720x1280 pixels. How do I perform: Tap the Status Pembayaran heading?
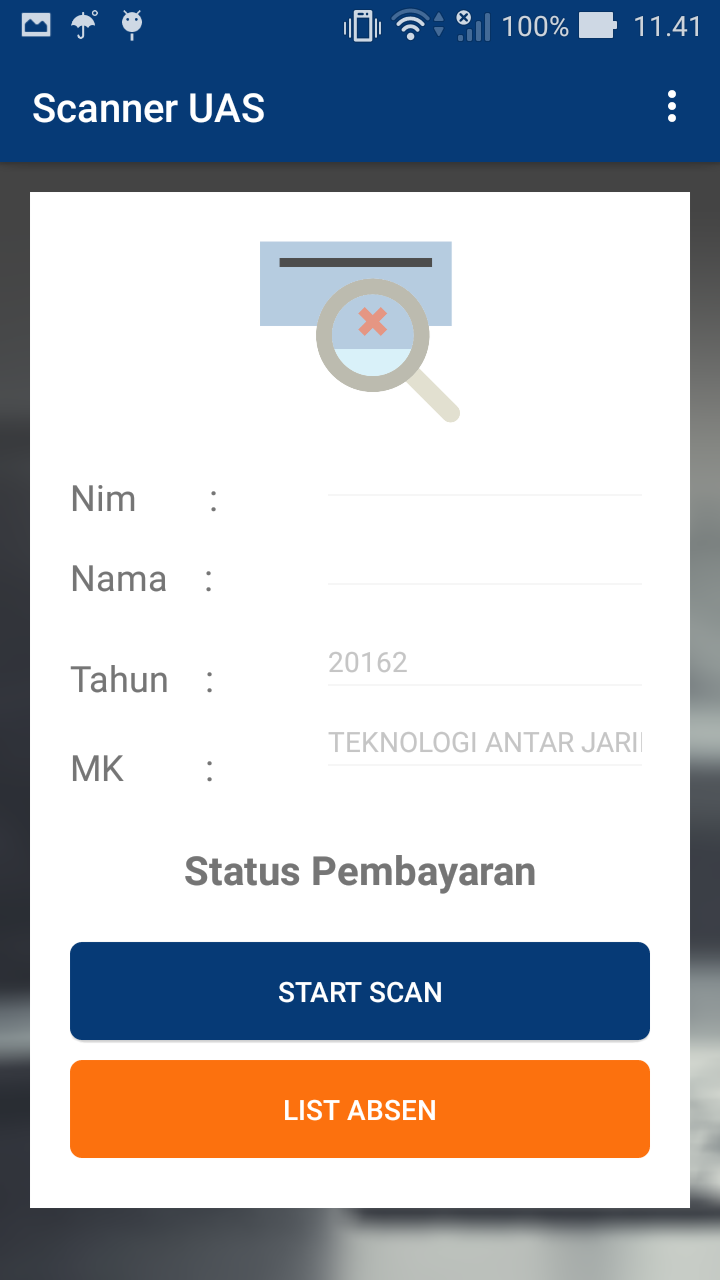(360, 871)
